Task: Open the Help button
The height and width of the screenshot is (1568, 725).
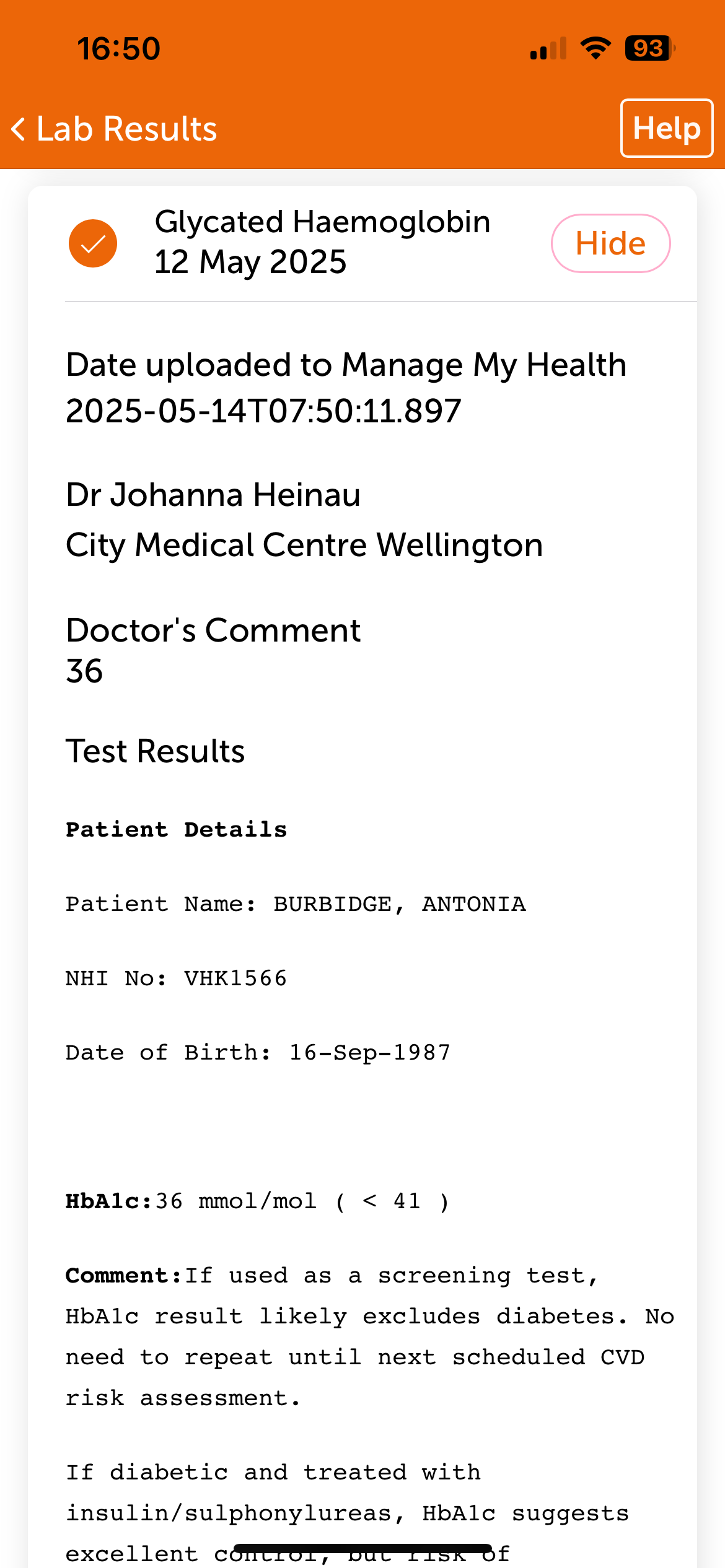Action: coord(666,128)
